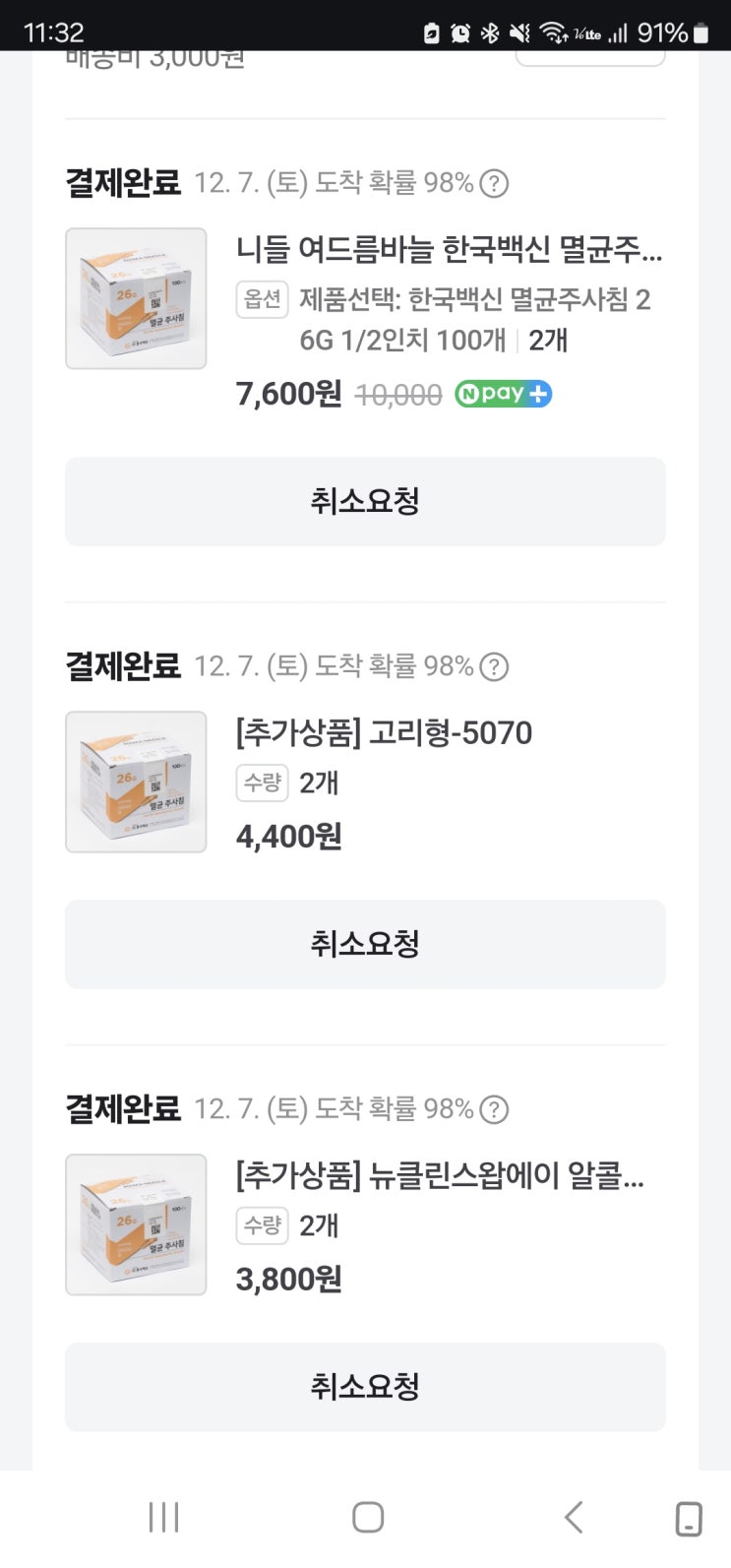Show arrival probability help for 고리형-5070
The width and height of the screenshot is (731, 1568).
tap(494, 666)
